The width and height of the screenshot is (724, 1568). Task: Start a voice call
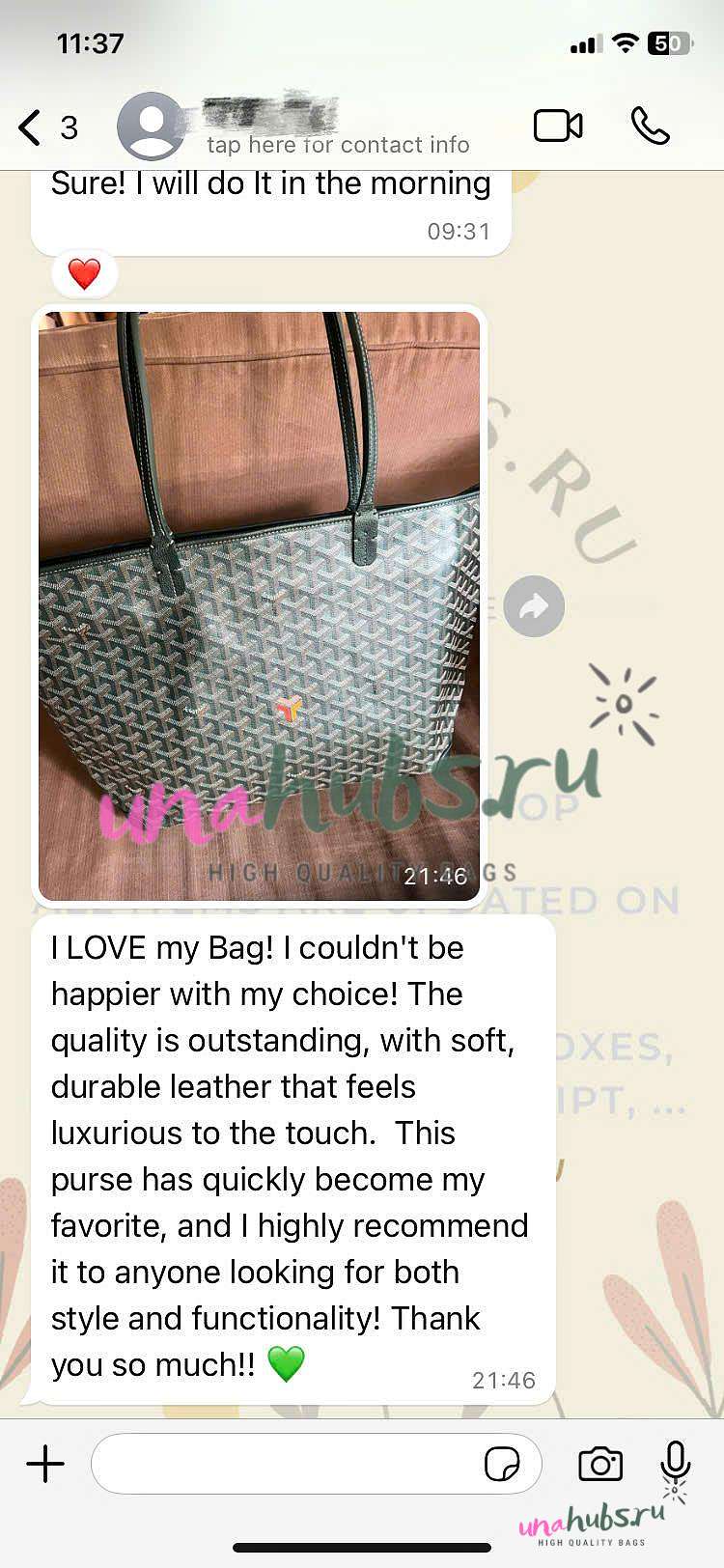pos(651,126)
